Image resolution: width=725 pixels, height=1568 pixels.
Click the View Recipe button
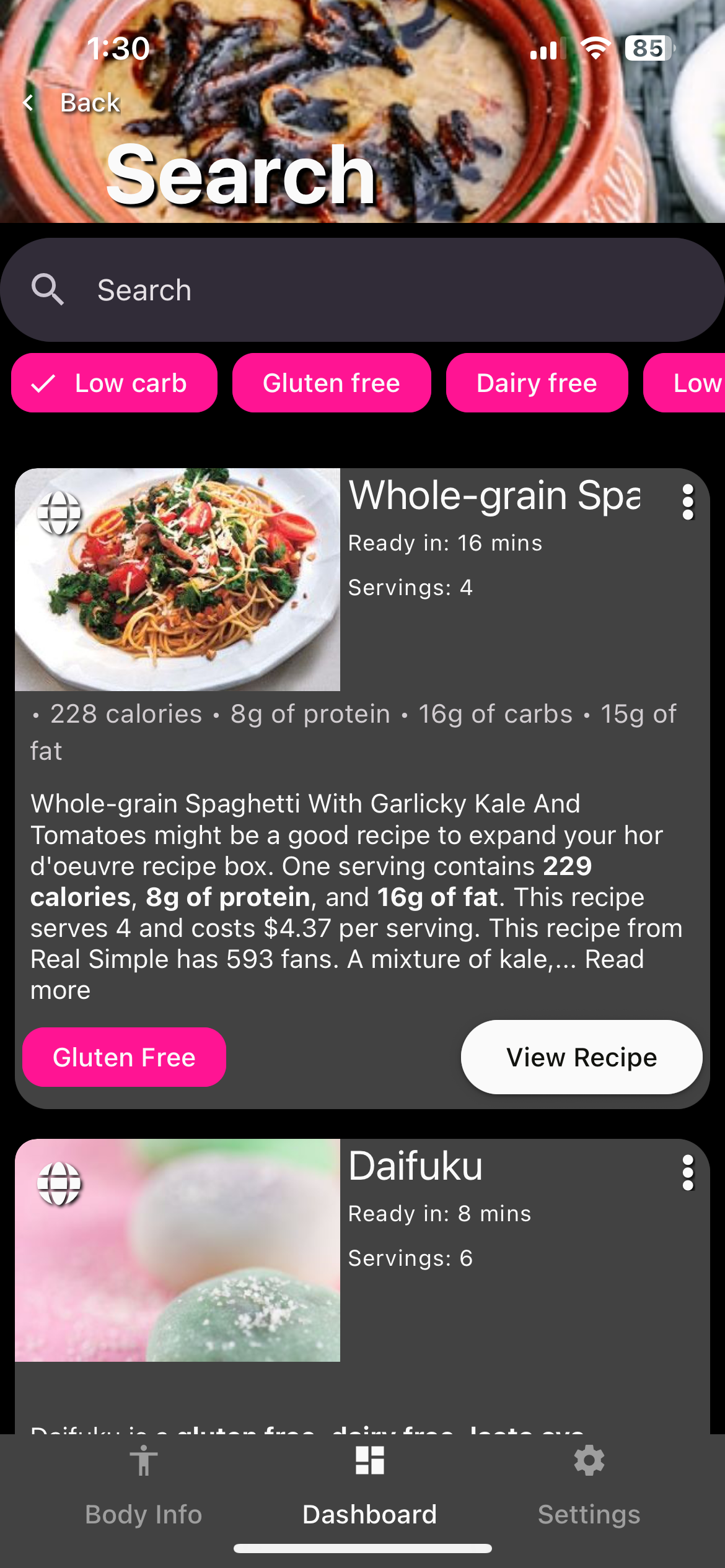(581, 1057)
